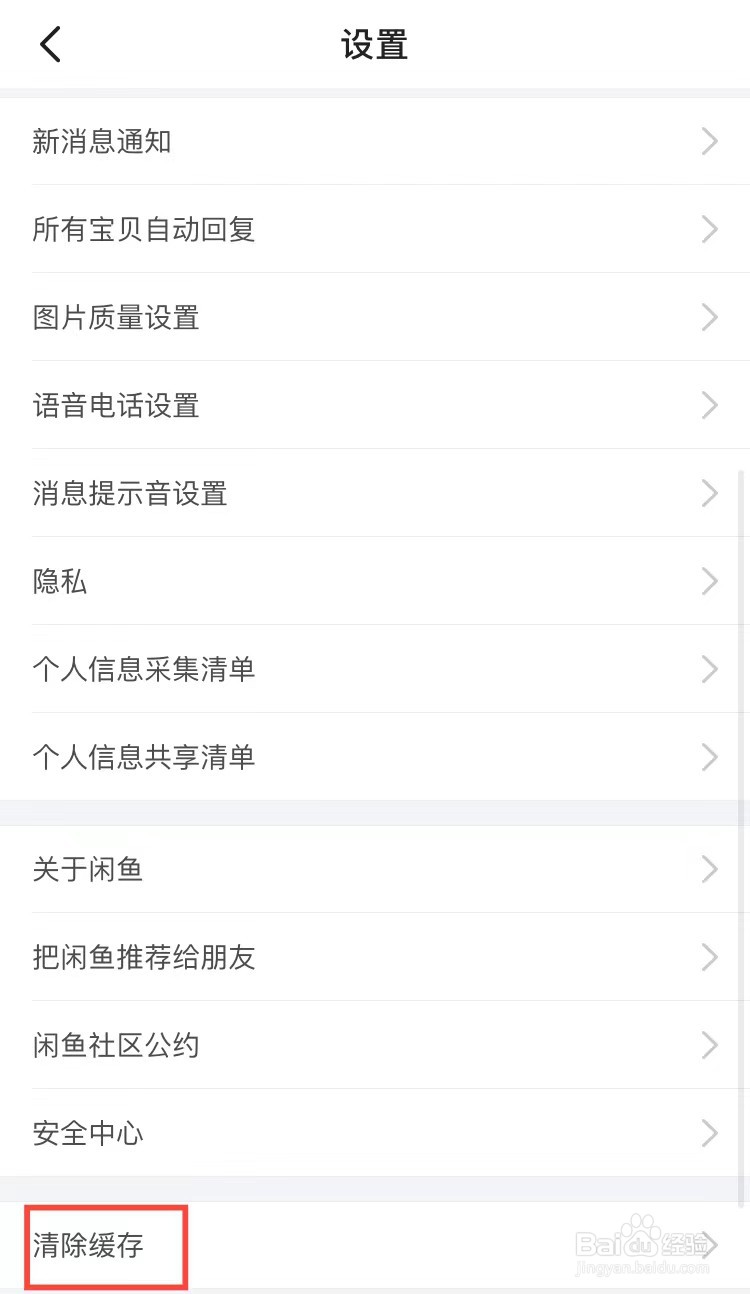This screenshot has height=1294, width=750.
Task: Expand the 消息提示音设置 row chevron
Action: coord(710,494)
